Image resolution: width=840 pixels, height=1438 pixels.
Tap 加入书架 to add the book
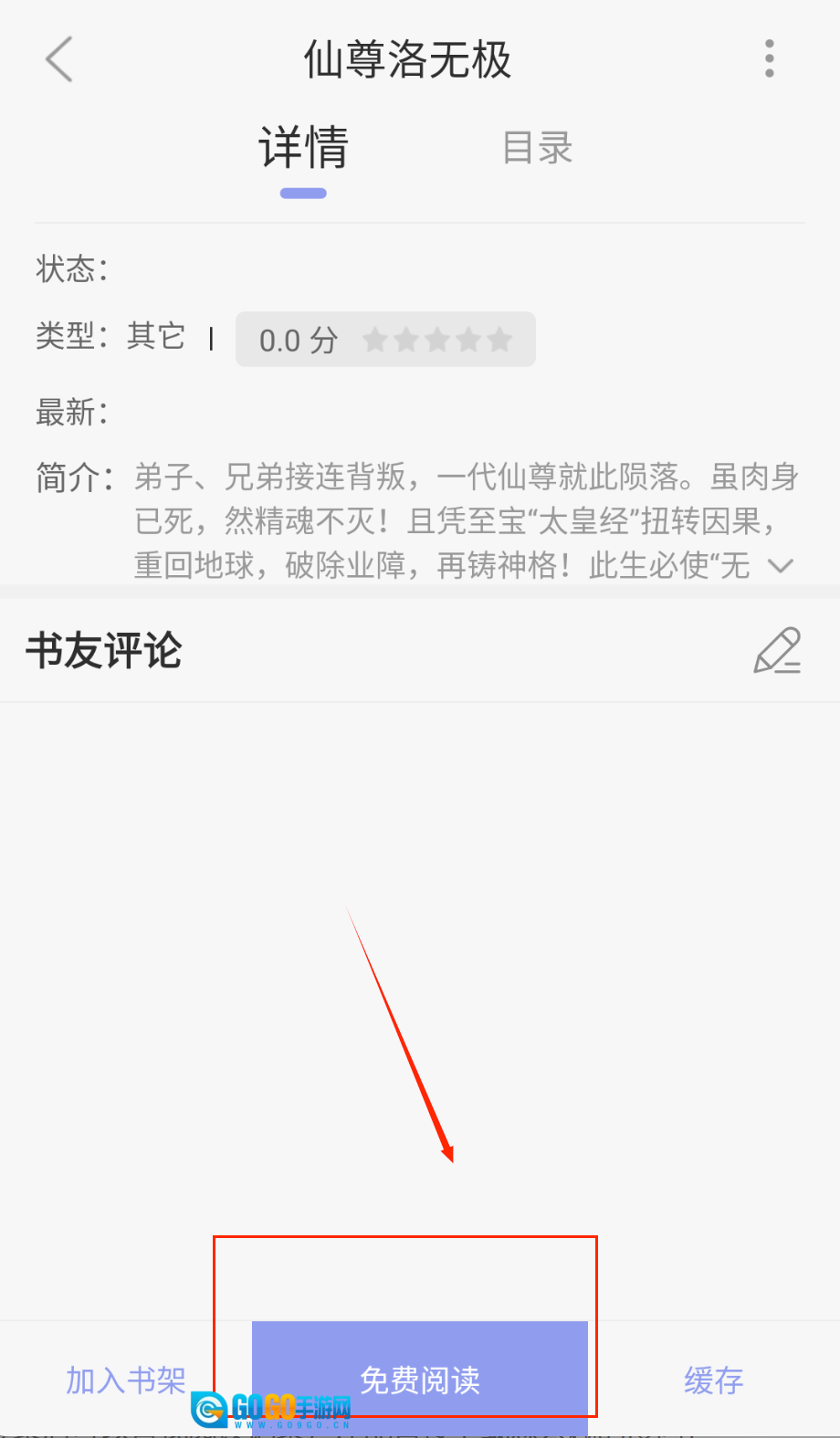click(125, 1380)
